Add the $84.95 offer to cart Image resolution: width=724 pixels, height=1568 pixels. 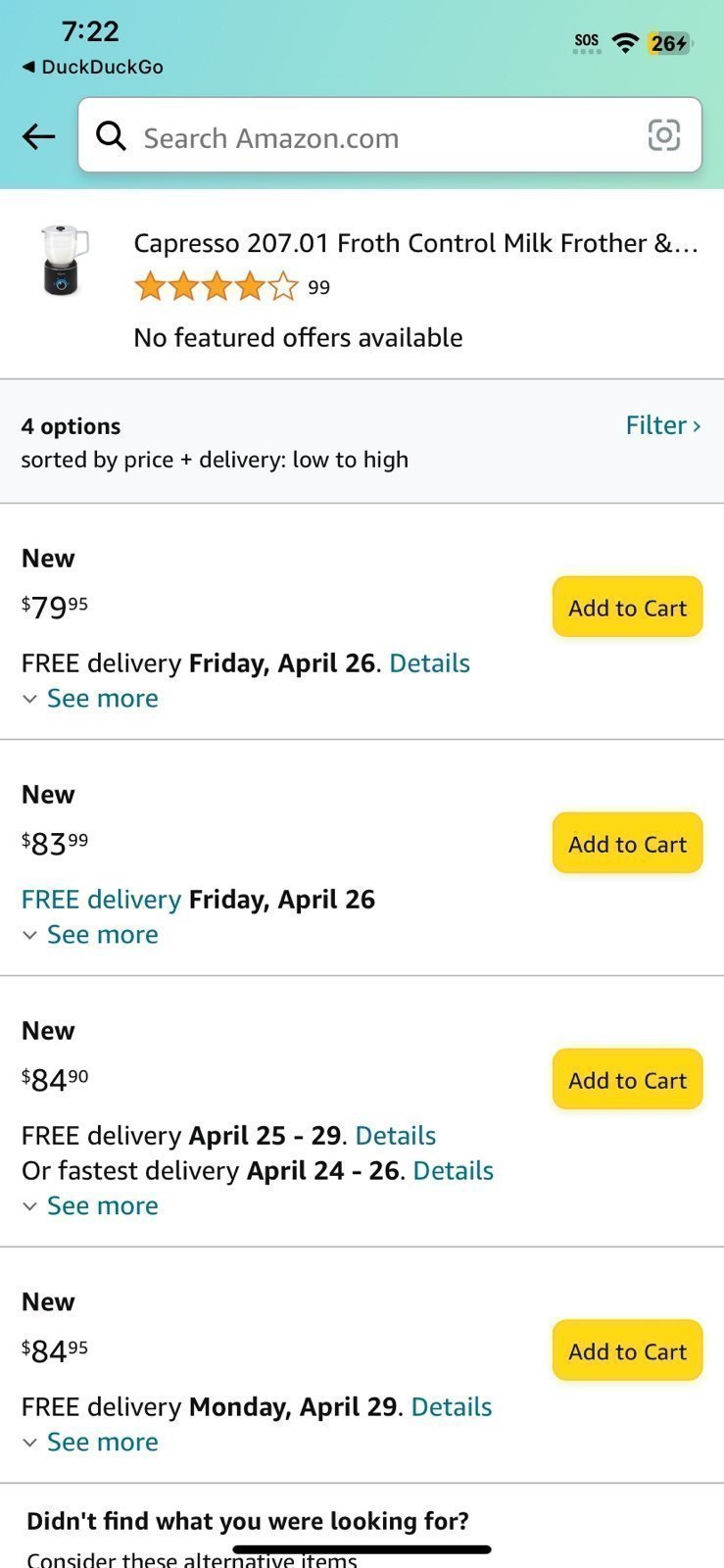pos(627,1351)
